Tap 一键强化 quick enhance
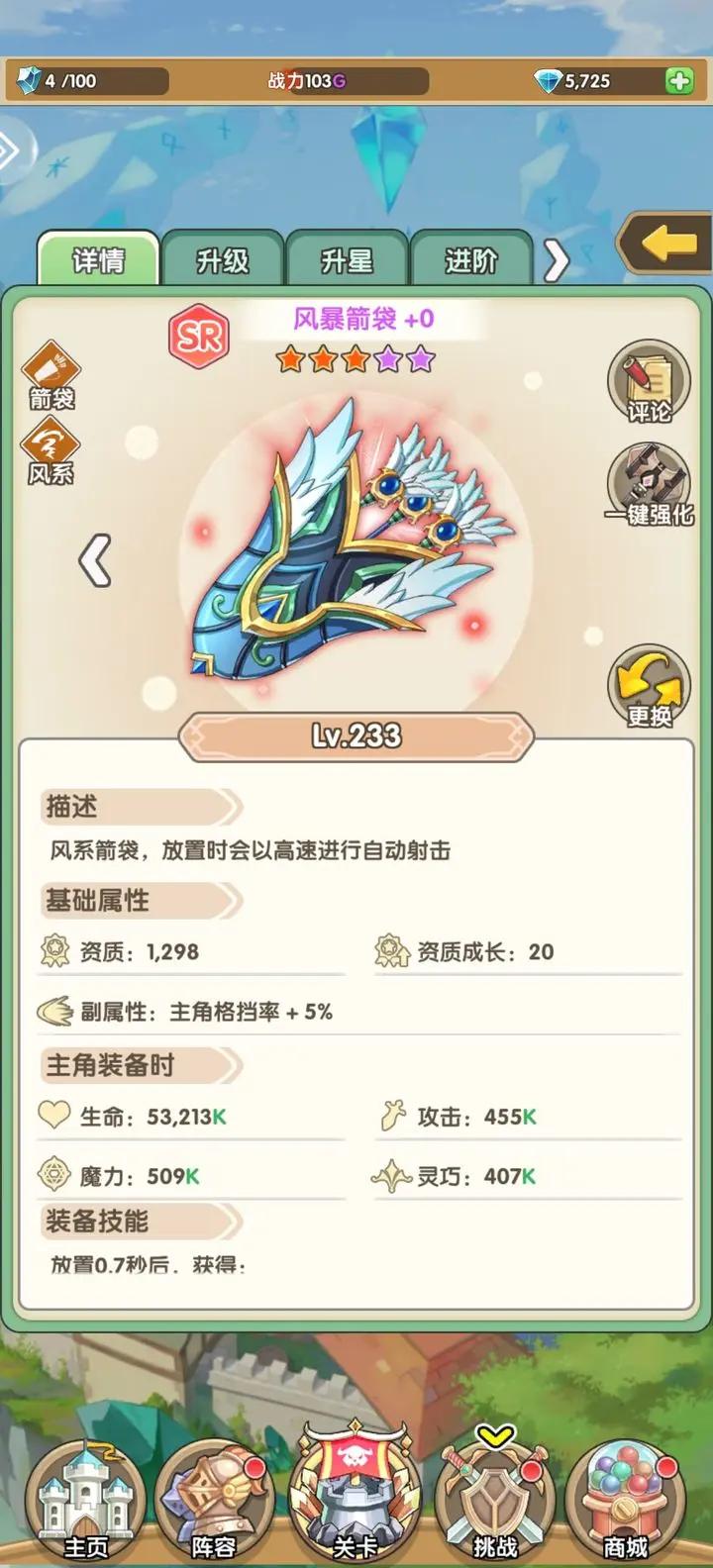Viewport: 713px width, 1568px height. 649,485
